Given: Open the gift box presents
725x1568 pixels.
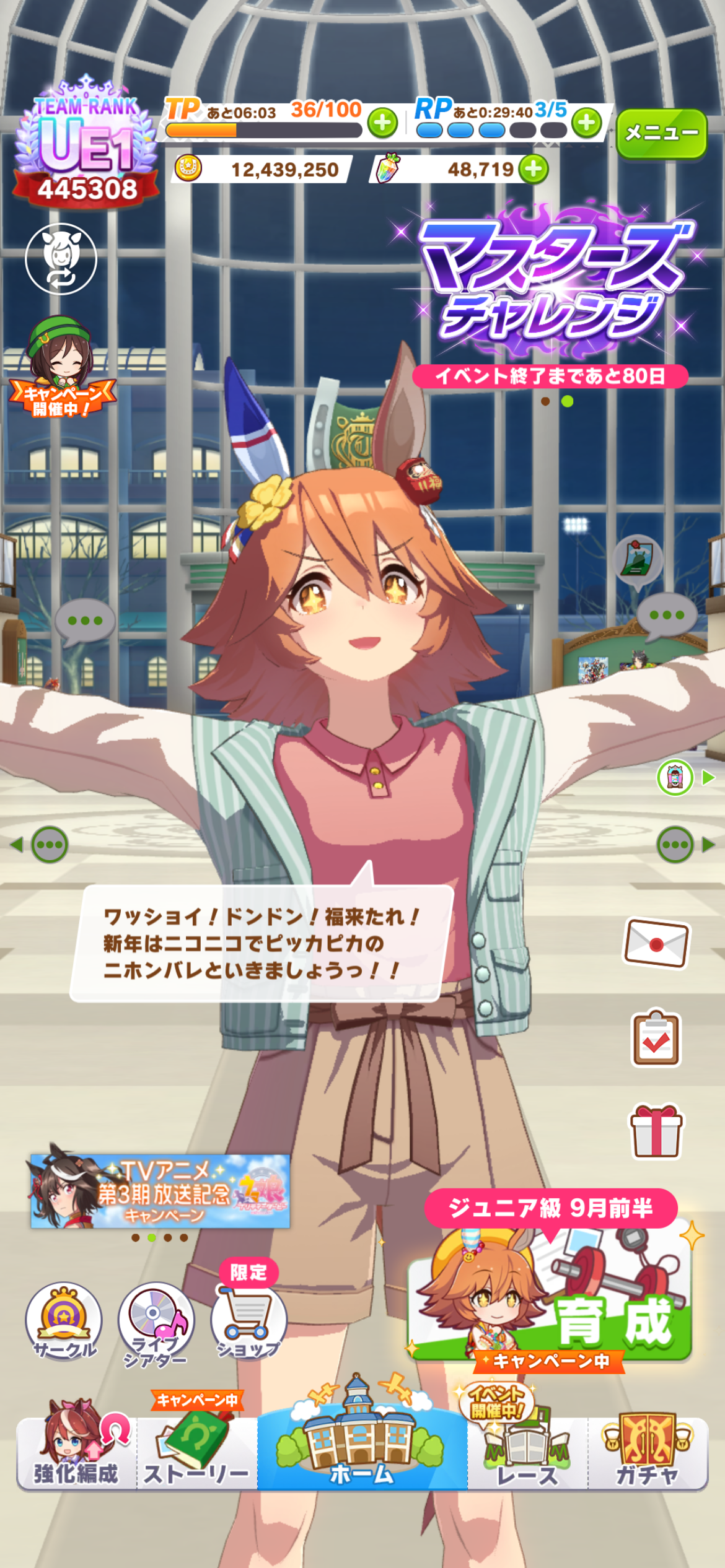Looking at the screenshot, I should (x=656, y=1131).
